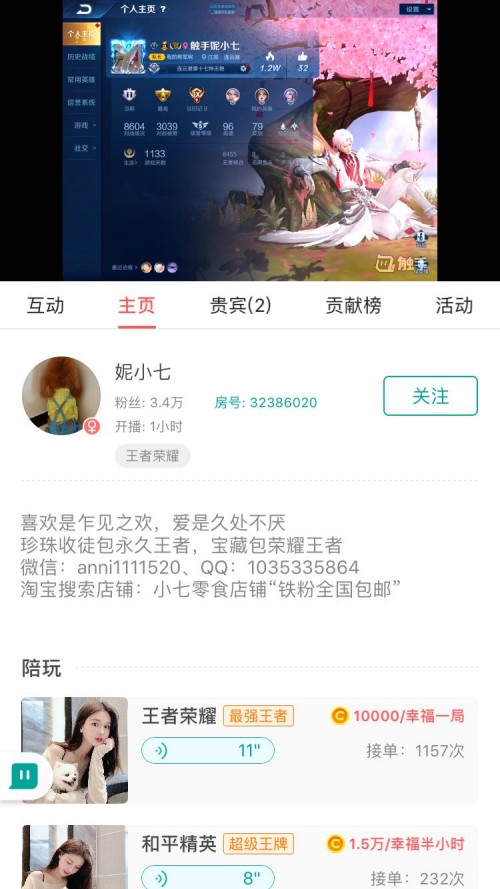Open the 和平精英 超级王牌 companion card
500x889 pixels.
coord(250,857)
